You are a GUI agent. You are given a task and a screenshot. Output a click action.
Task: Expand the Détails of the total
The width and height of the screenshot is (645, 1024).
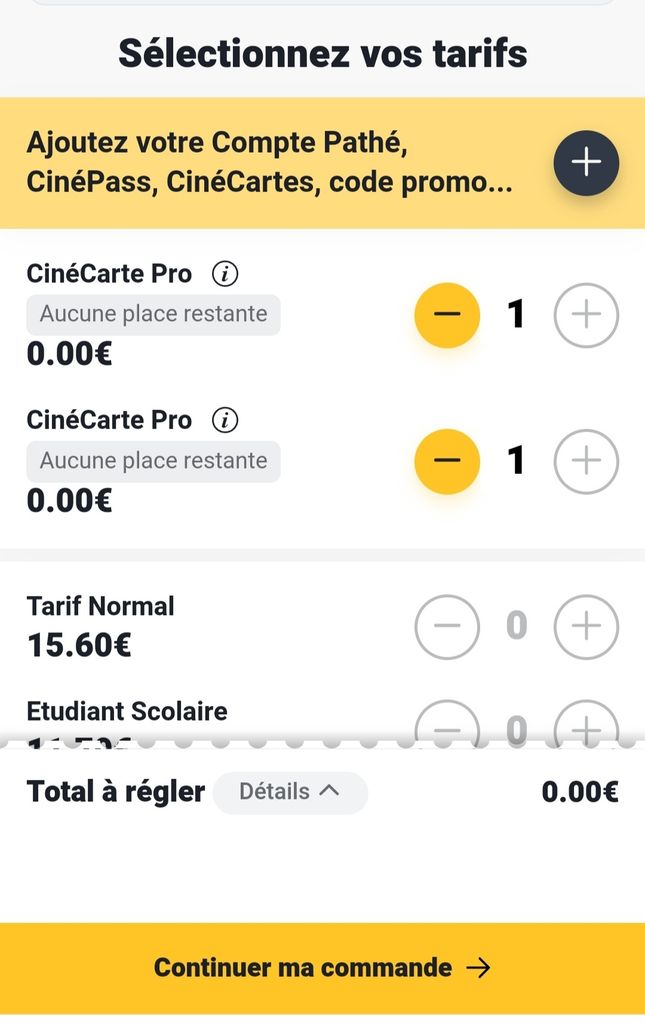pos(290,792)
